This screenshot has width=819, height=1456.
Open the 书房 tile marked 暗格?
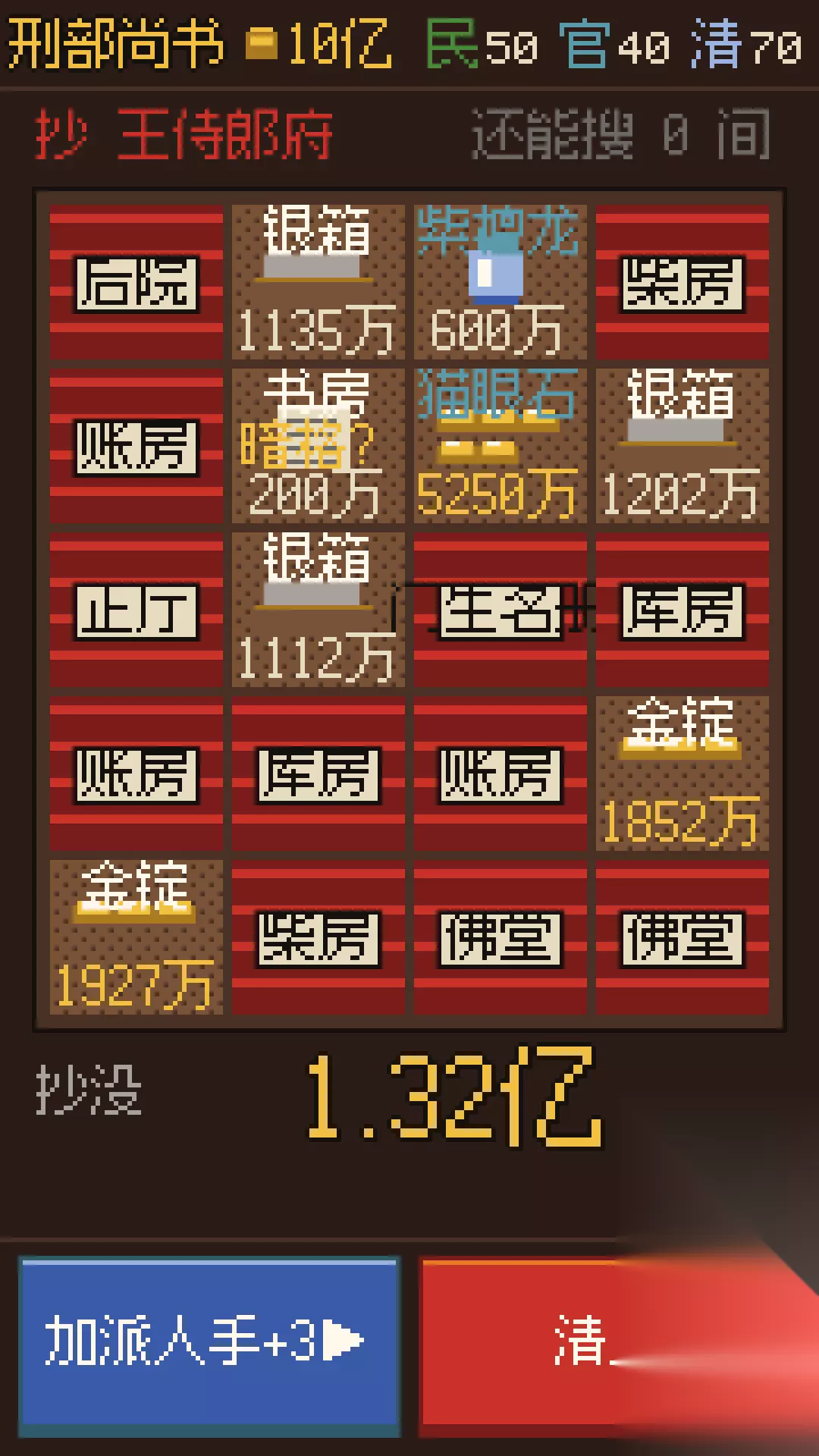coord(318,447)
